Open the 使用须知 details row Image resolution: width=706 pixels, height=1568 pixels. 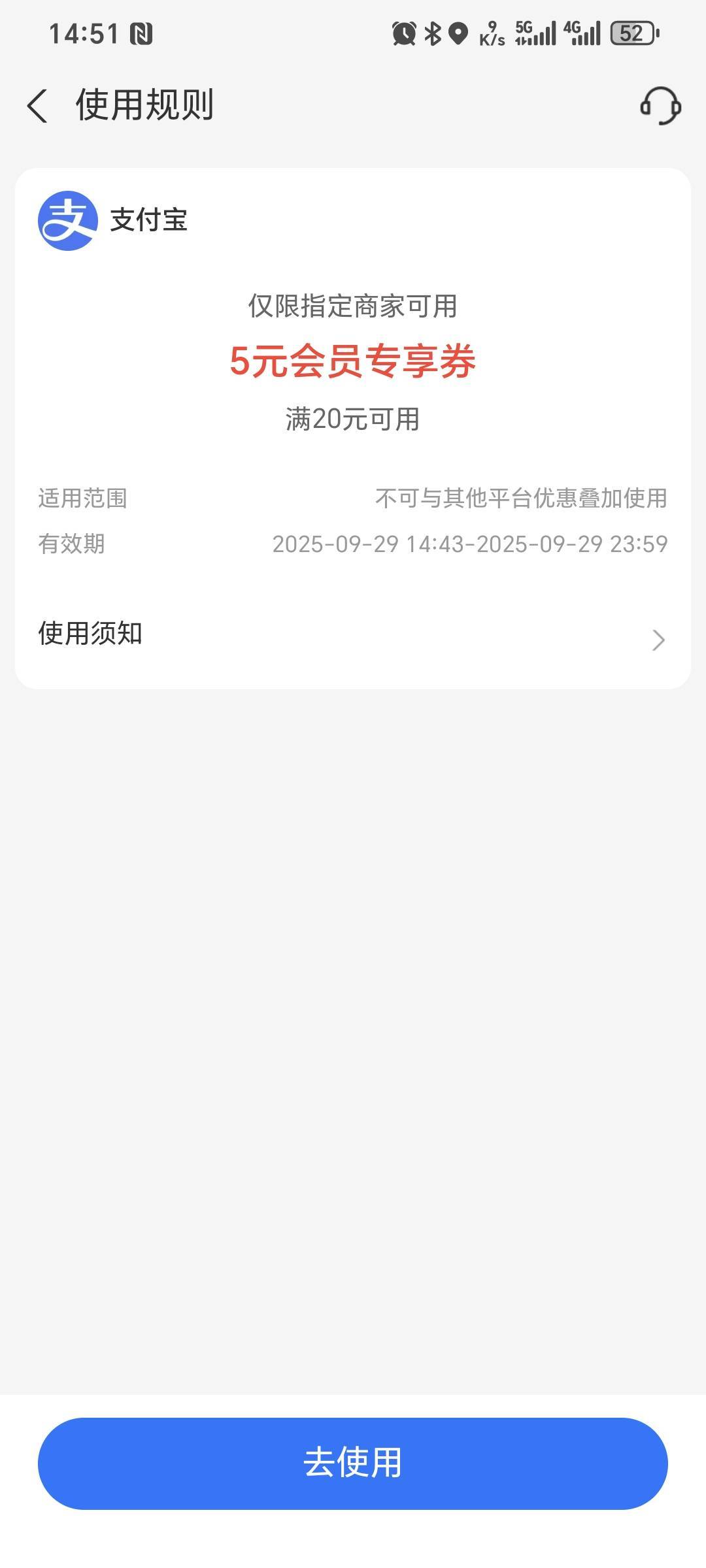pos(353,635)
